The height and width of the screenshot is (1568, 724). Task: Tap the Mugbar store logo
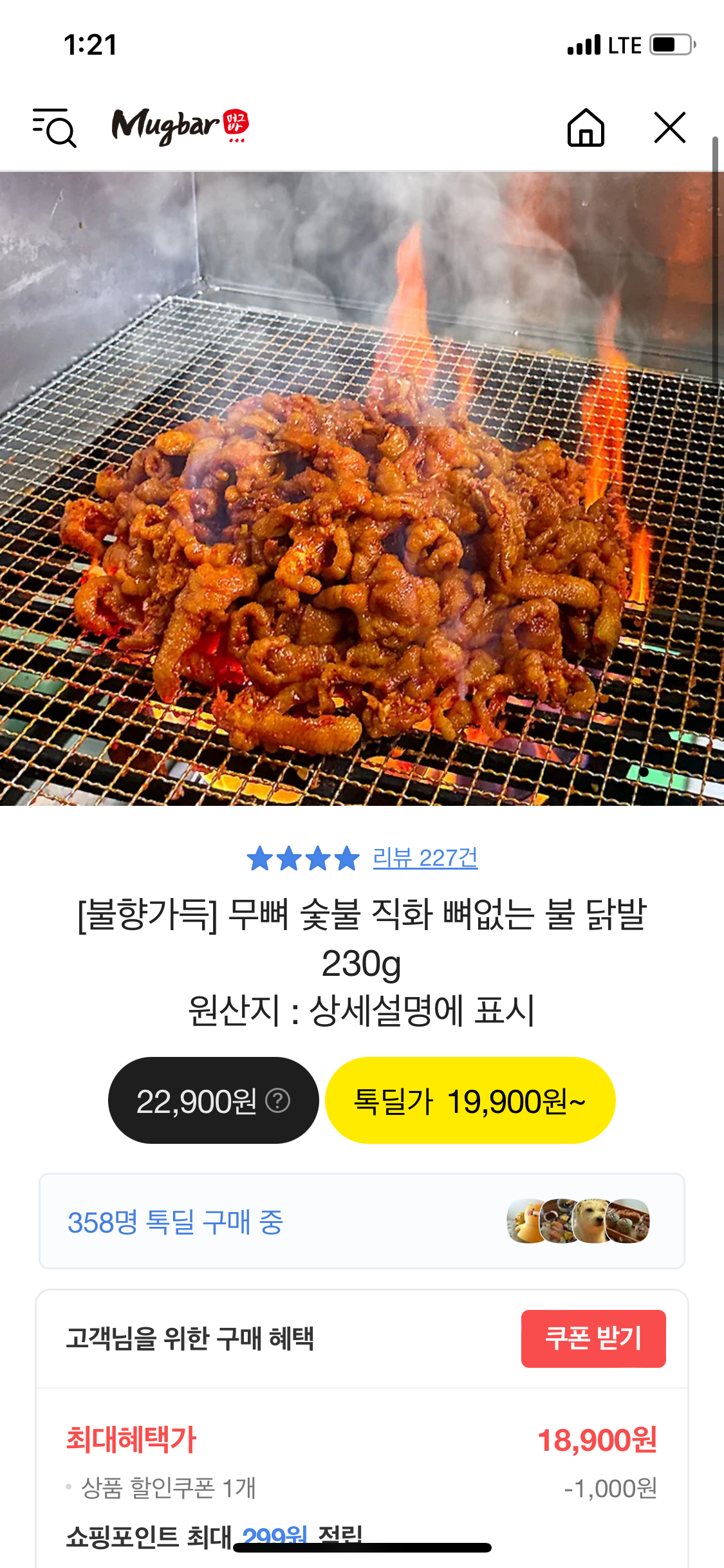point(180,126)
